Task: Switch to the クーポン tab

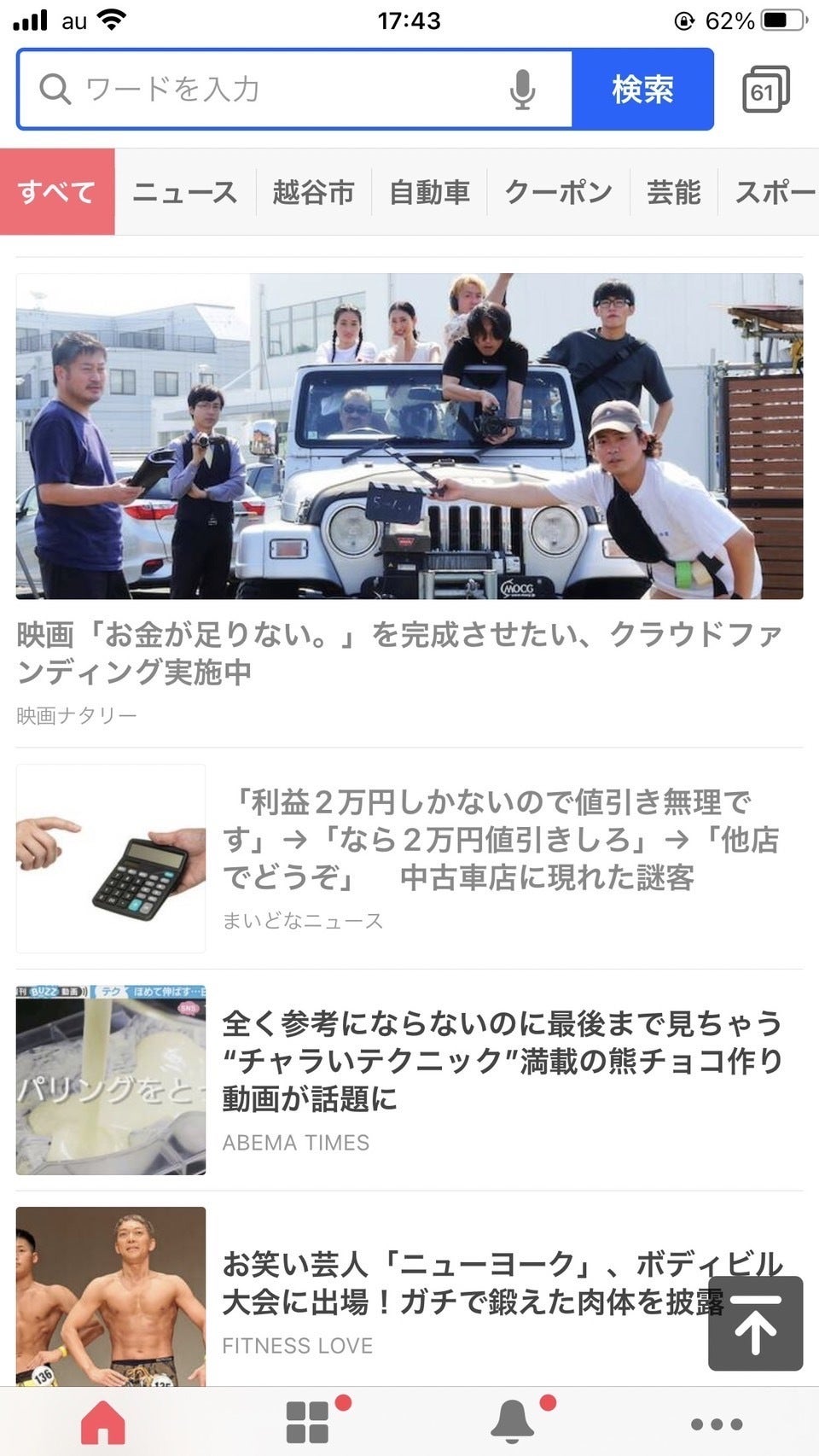Action: 558,192
